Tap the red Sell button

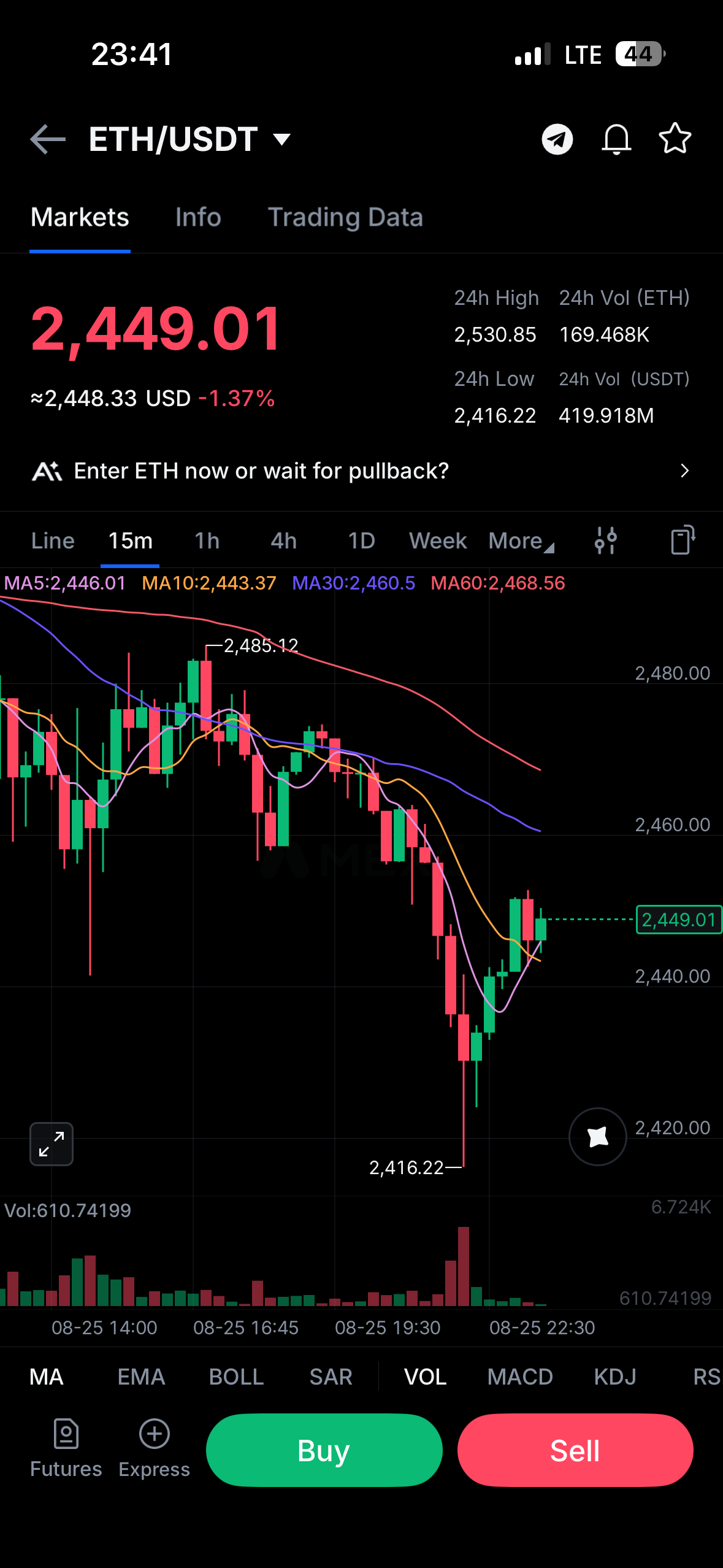coord(575,1451)
